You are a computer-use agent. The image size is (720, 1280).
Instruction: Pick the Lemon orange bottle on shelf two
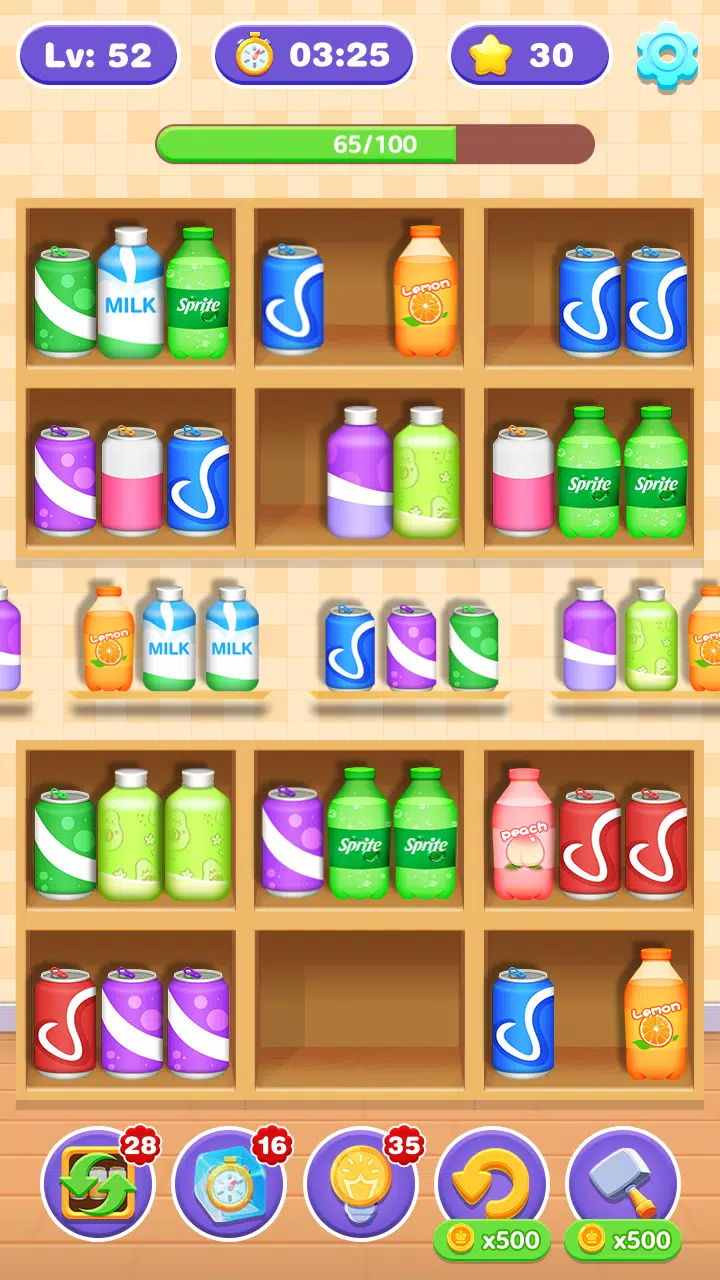[422, 290]
